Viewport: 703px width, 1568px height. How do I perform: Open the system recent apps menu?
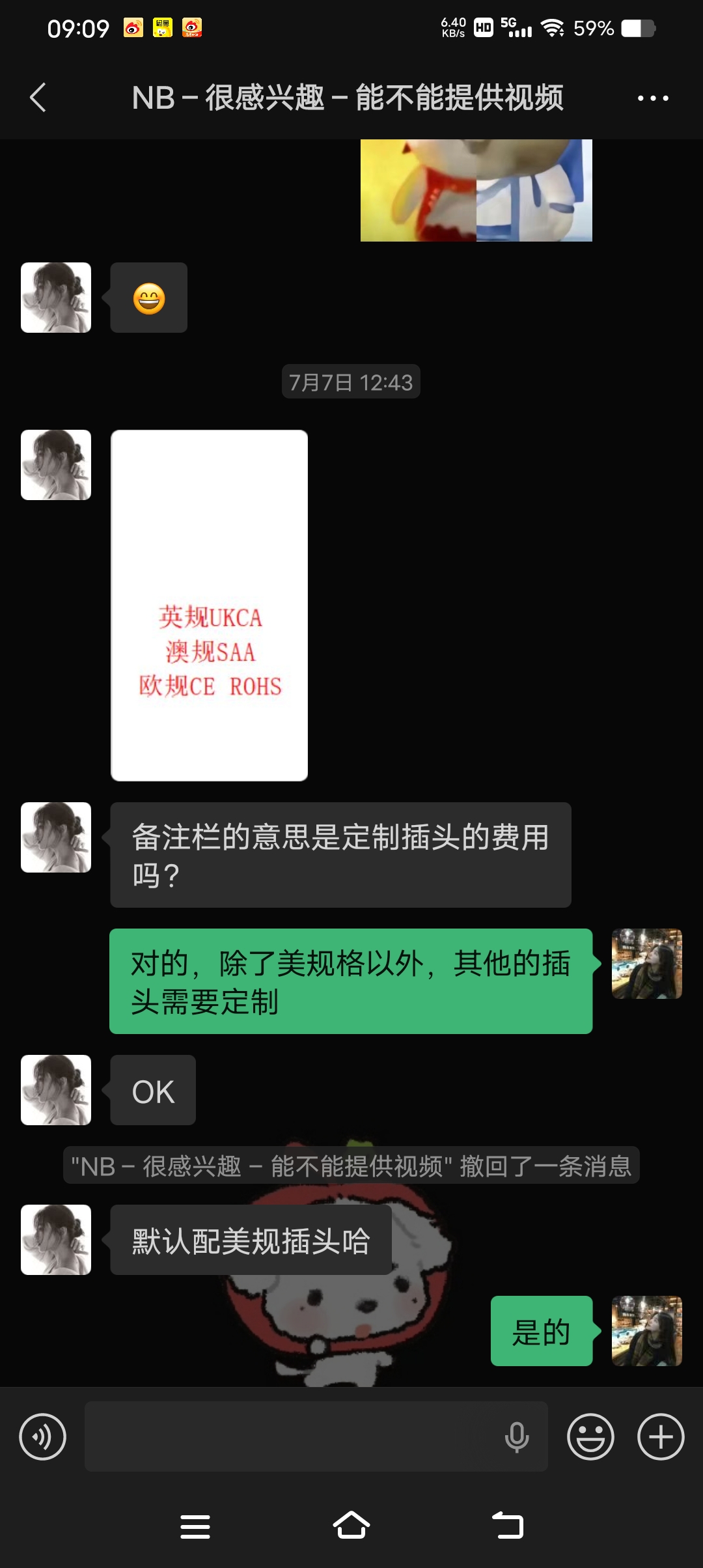(195, 1526)
